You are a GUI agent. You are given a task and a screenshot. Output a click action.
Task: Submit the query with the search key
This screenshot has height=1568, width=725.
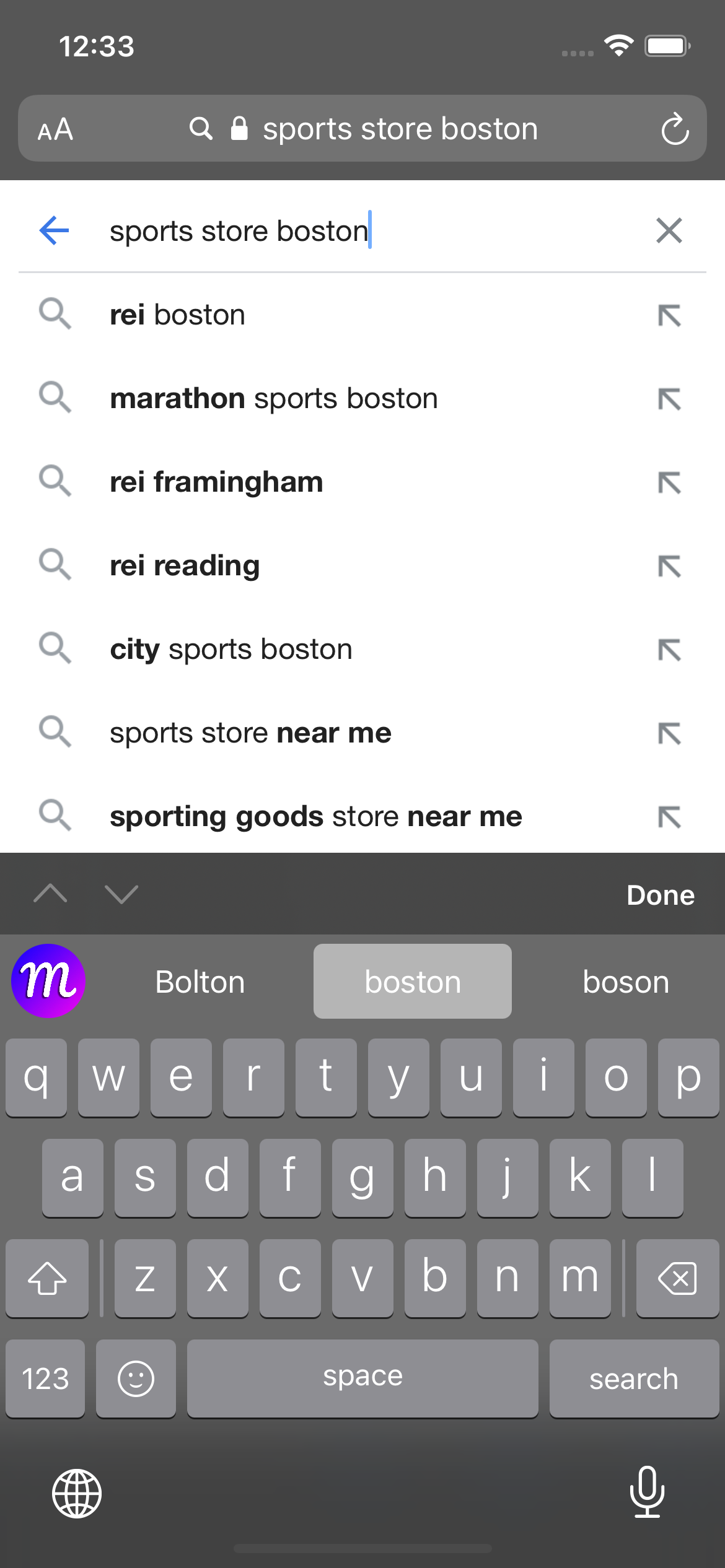coord(633,1379)
